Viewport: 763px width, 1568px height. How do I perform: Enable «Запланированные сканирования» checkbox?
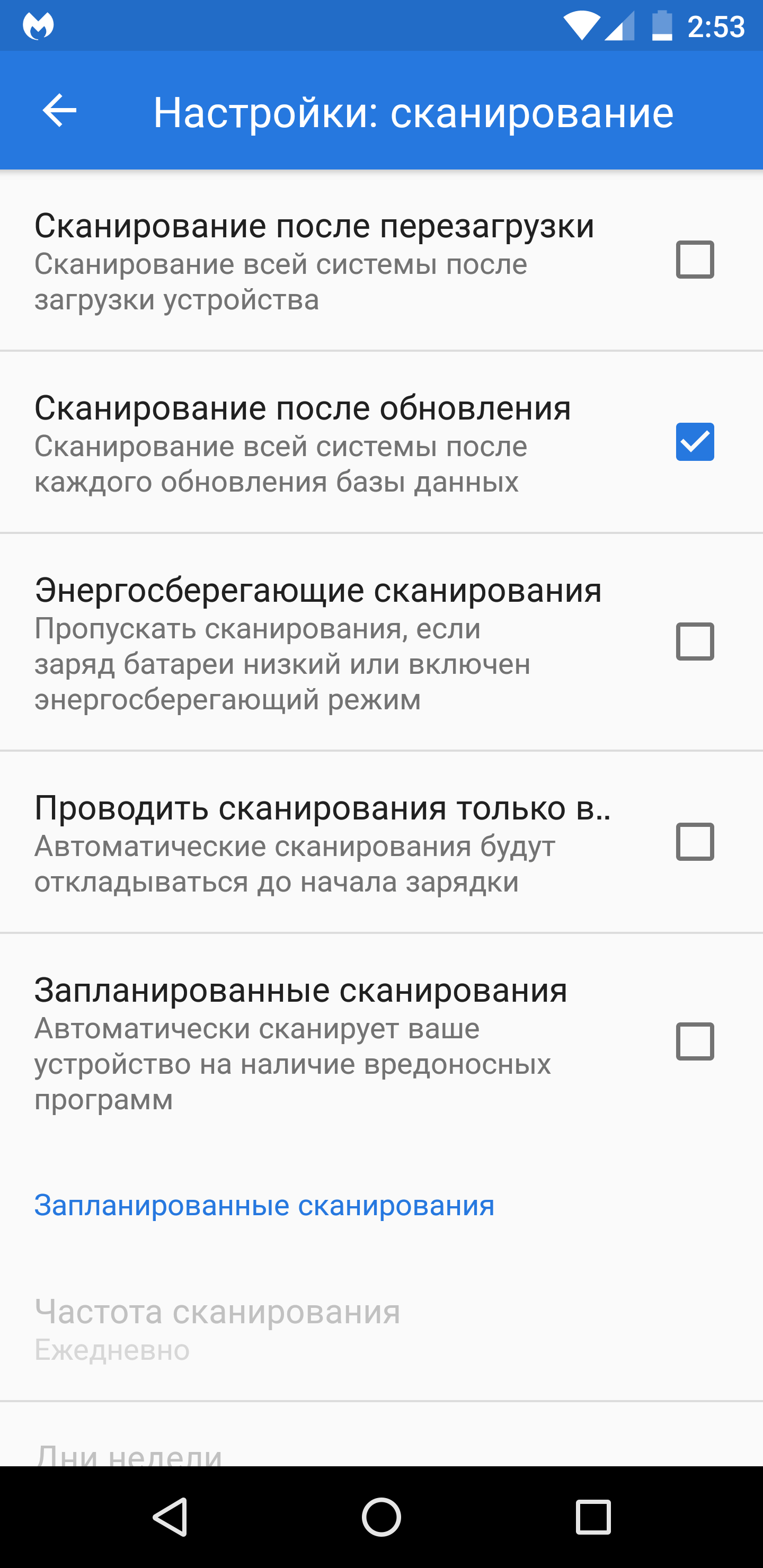pos(694,1041)
